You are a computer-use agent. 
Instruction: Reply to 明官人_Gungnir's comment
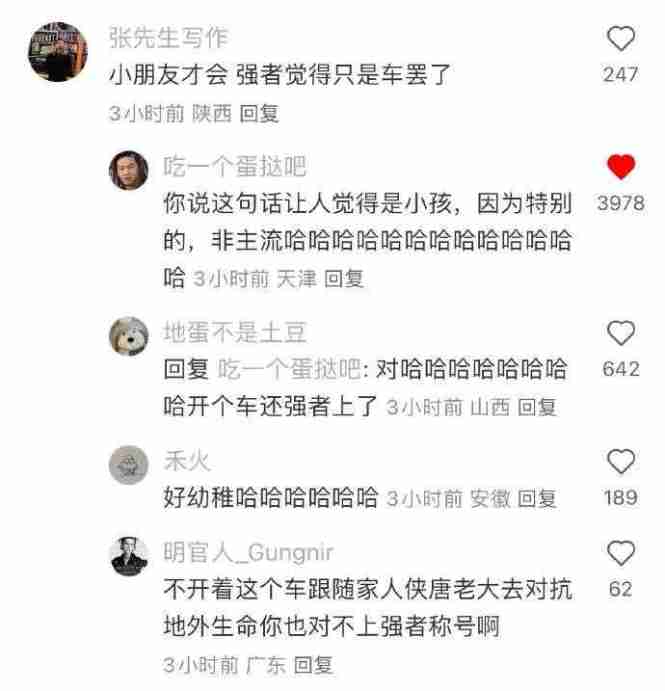(x=313, y=664)
